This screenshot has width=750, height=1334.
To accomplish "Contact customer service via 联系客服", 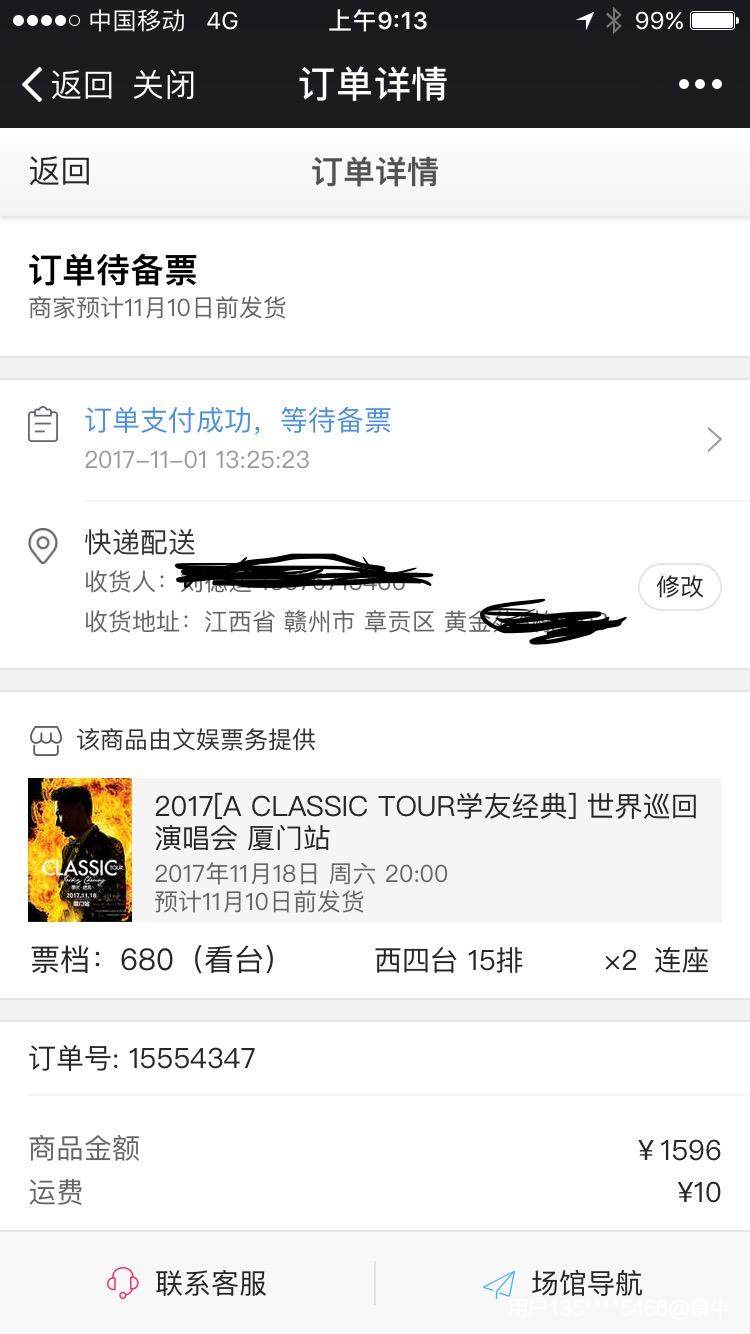I will click(x=187, y=1283).
